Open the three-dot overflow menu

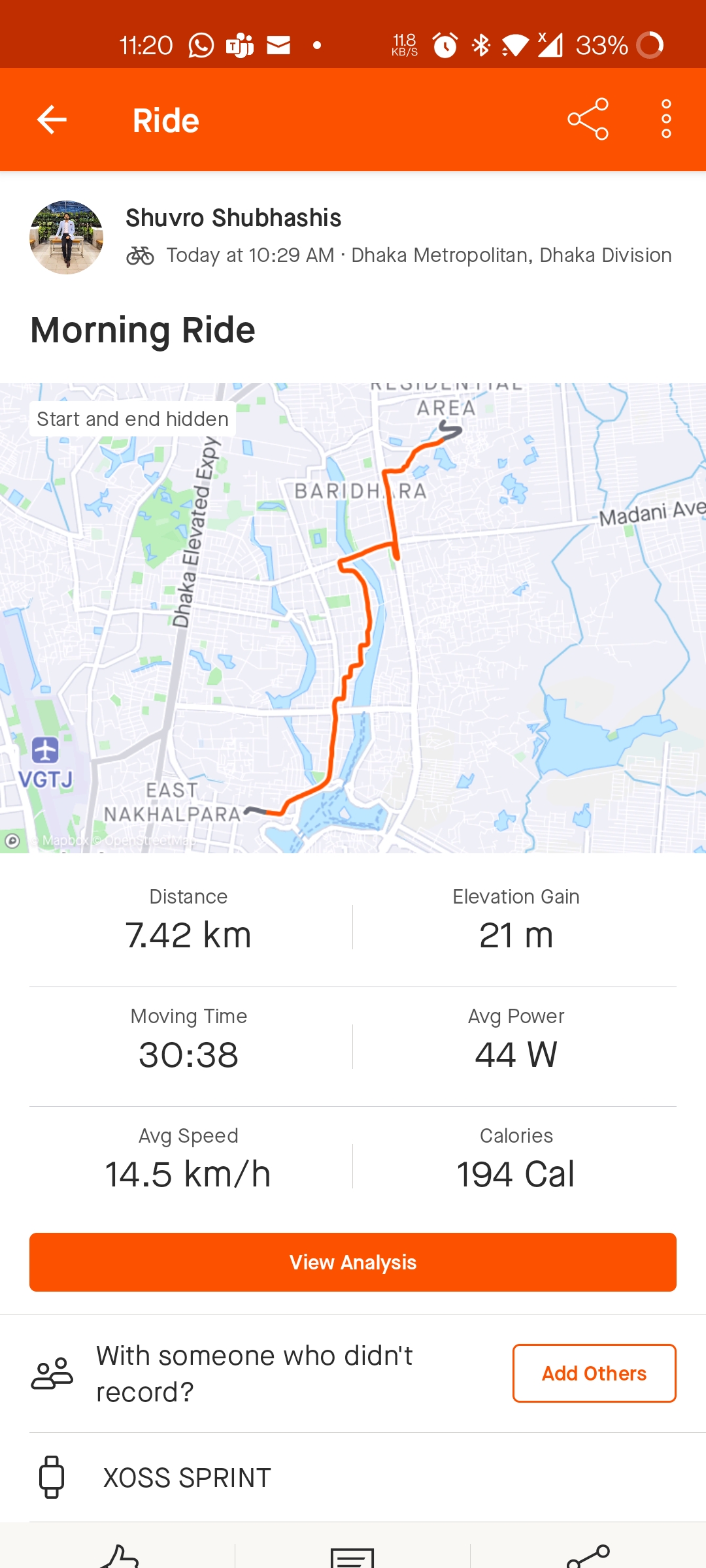666,120
